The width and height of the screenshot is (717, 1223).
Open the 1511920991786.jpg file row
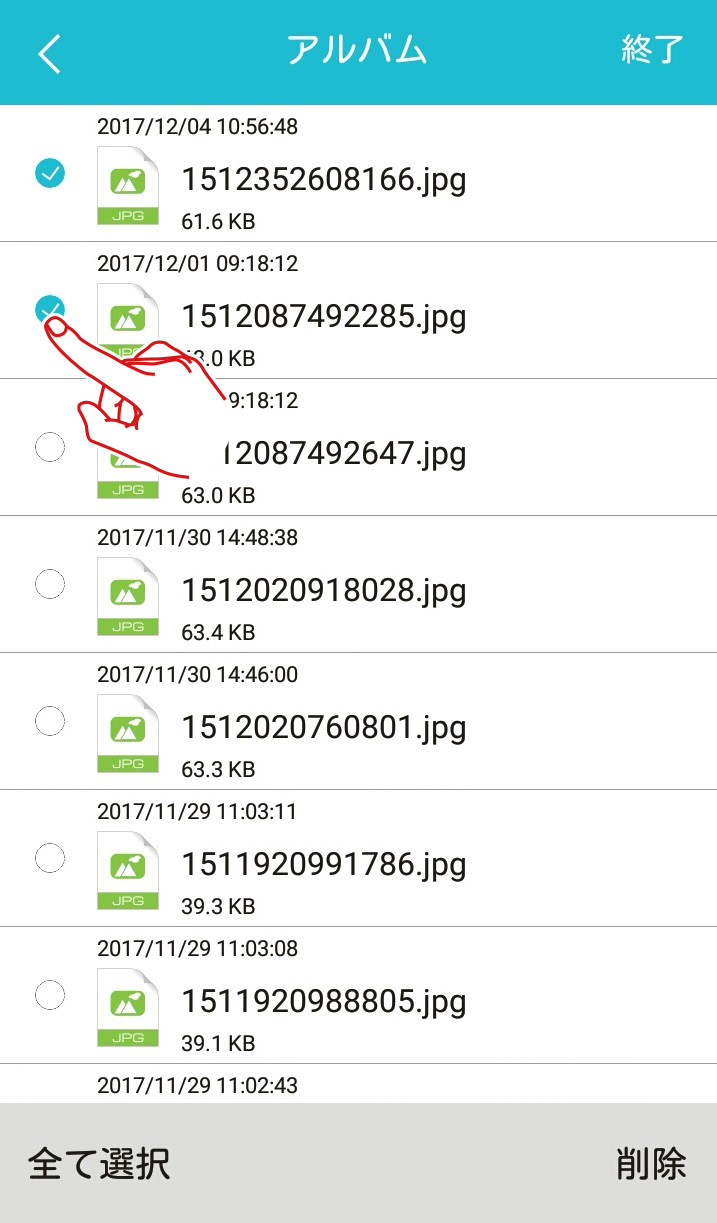click(358, 858)
